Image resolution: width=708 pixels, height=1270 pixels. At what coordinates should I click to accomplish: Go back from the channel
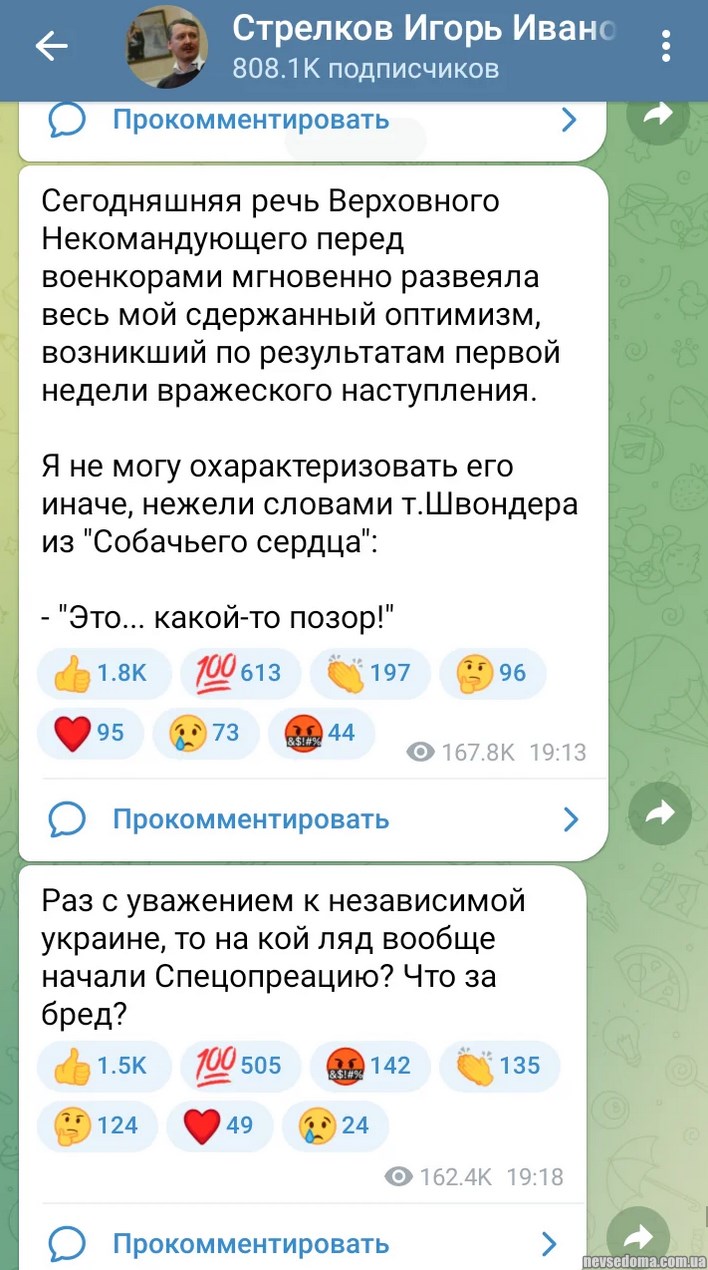click(51, 47)
